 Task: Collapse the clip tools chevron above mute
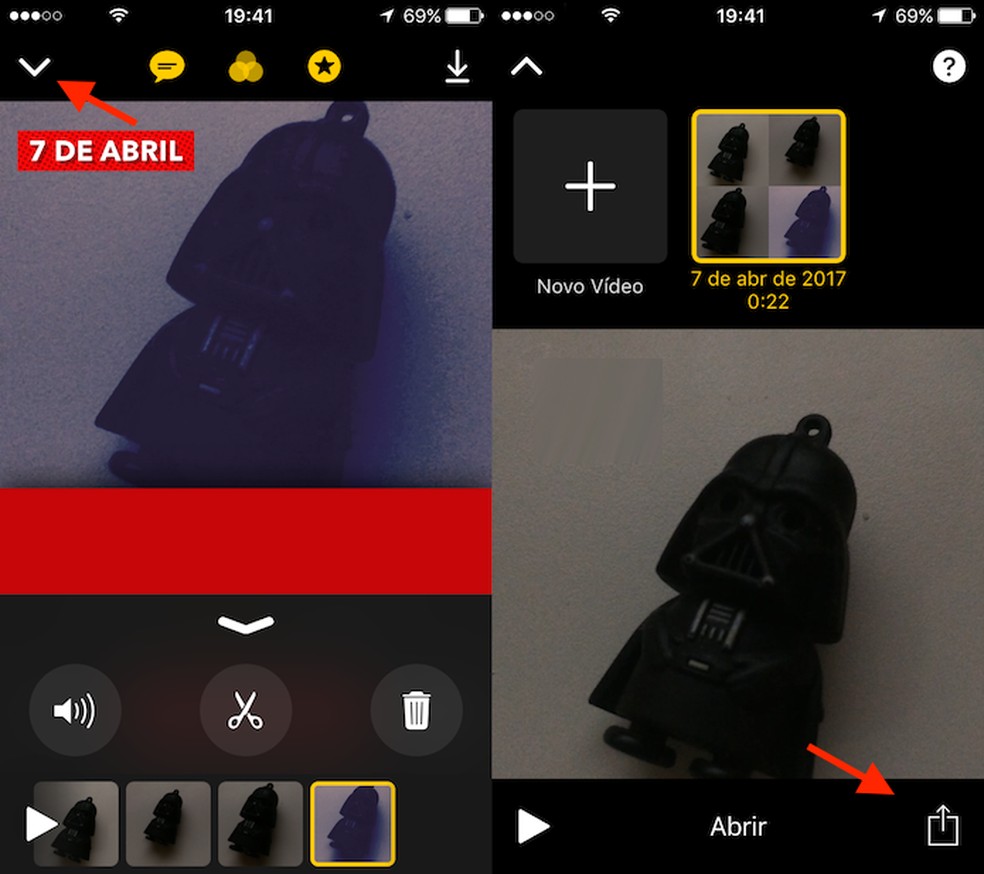[245, 625]
